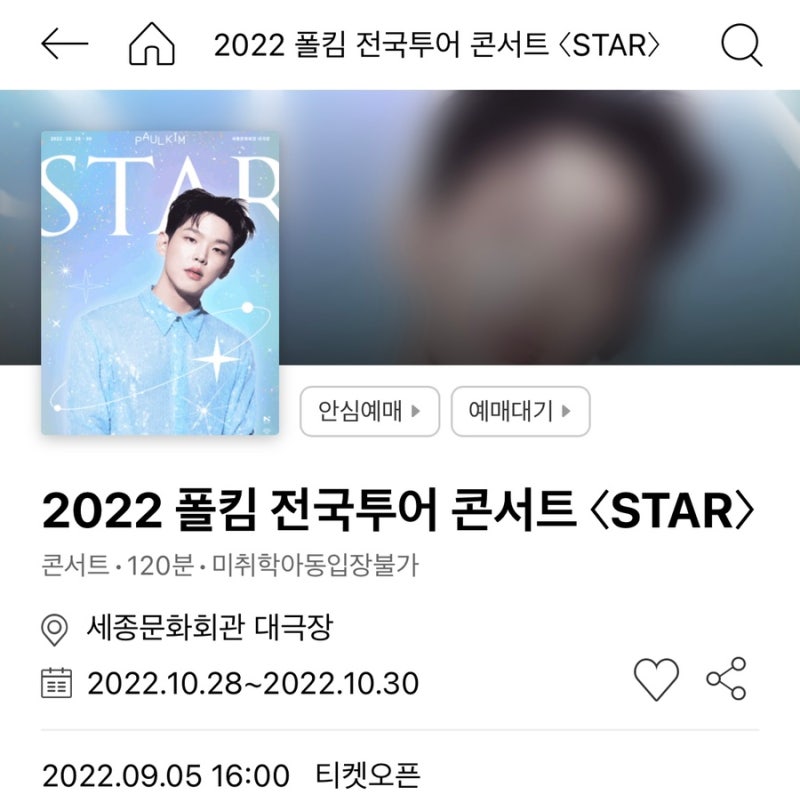Open search from the magnifier icon
This screenshot has width=800, height=811.
[x=741, y=45]
